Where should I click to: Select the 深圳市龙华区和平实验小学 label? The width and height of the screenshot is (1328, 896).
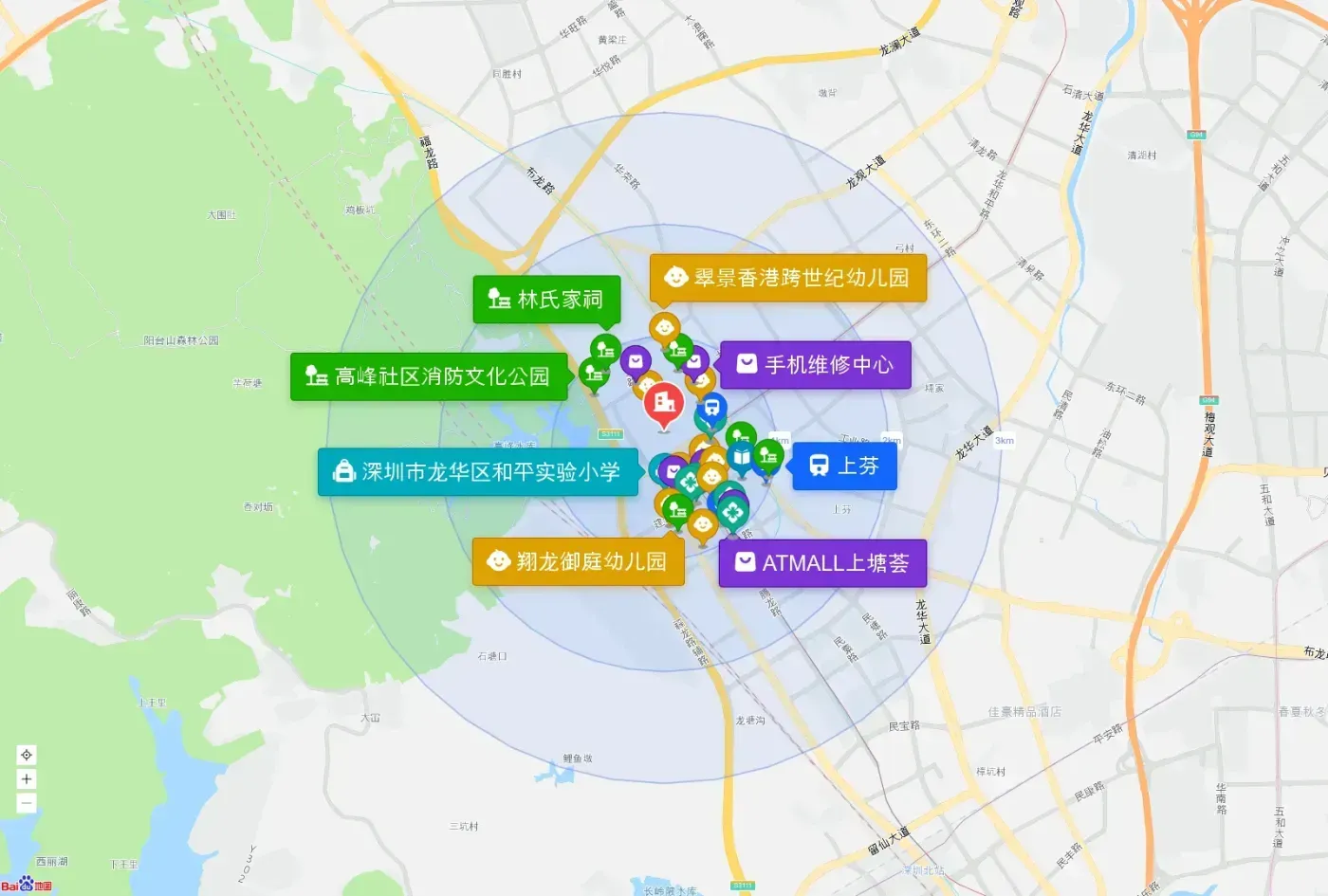pos(478,472)
